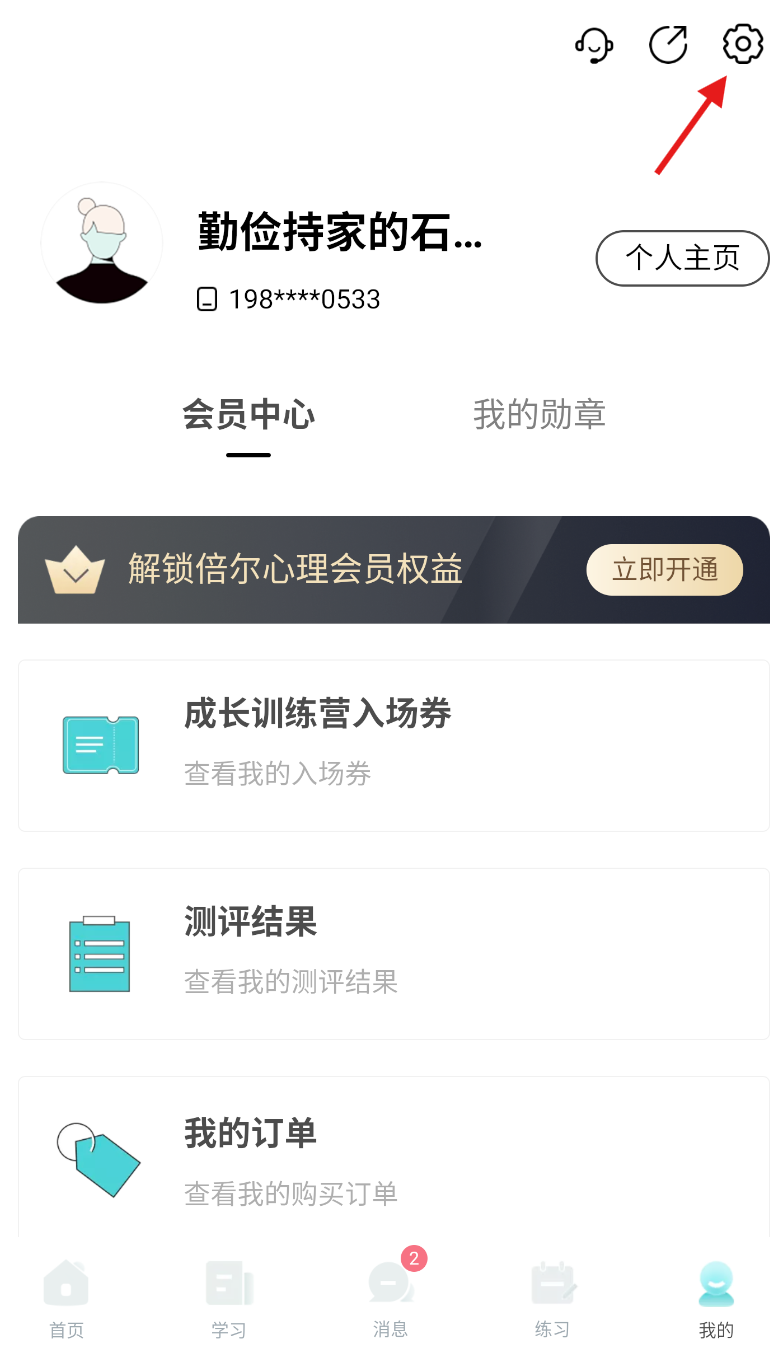Switch to 学习 bottom tab
Screen dimensions: 784x1350
[229, 1299]
